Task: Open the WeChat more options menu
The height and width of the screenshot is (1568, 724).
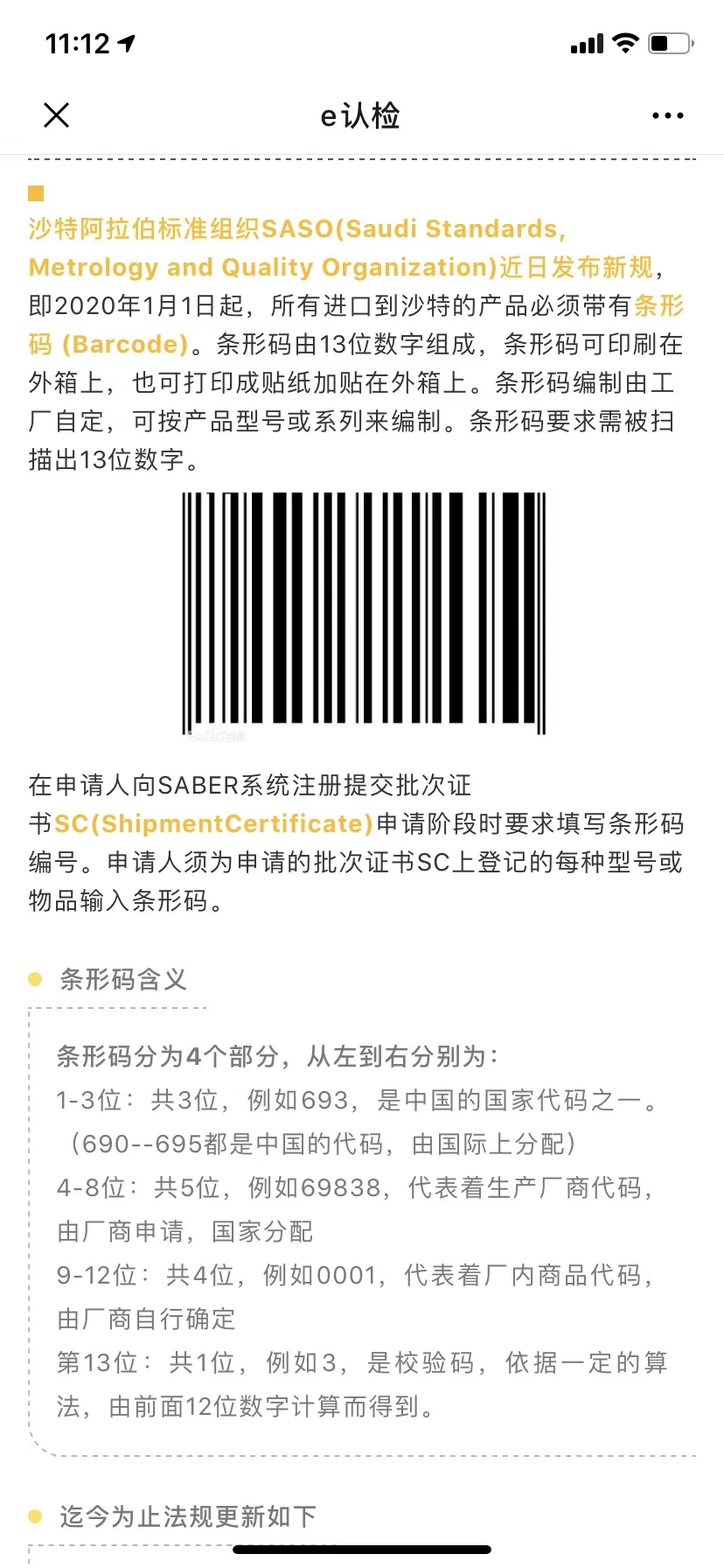Action: click(666, 115)
